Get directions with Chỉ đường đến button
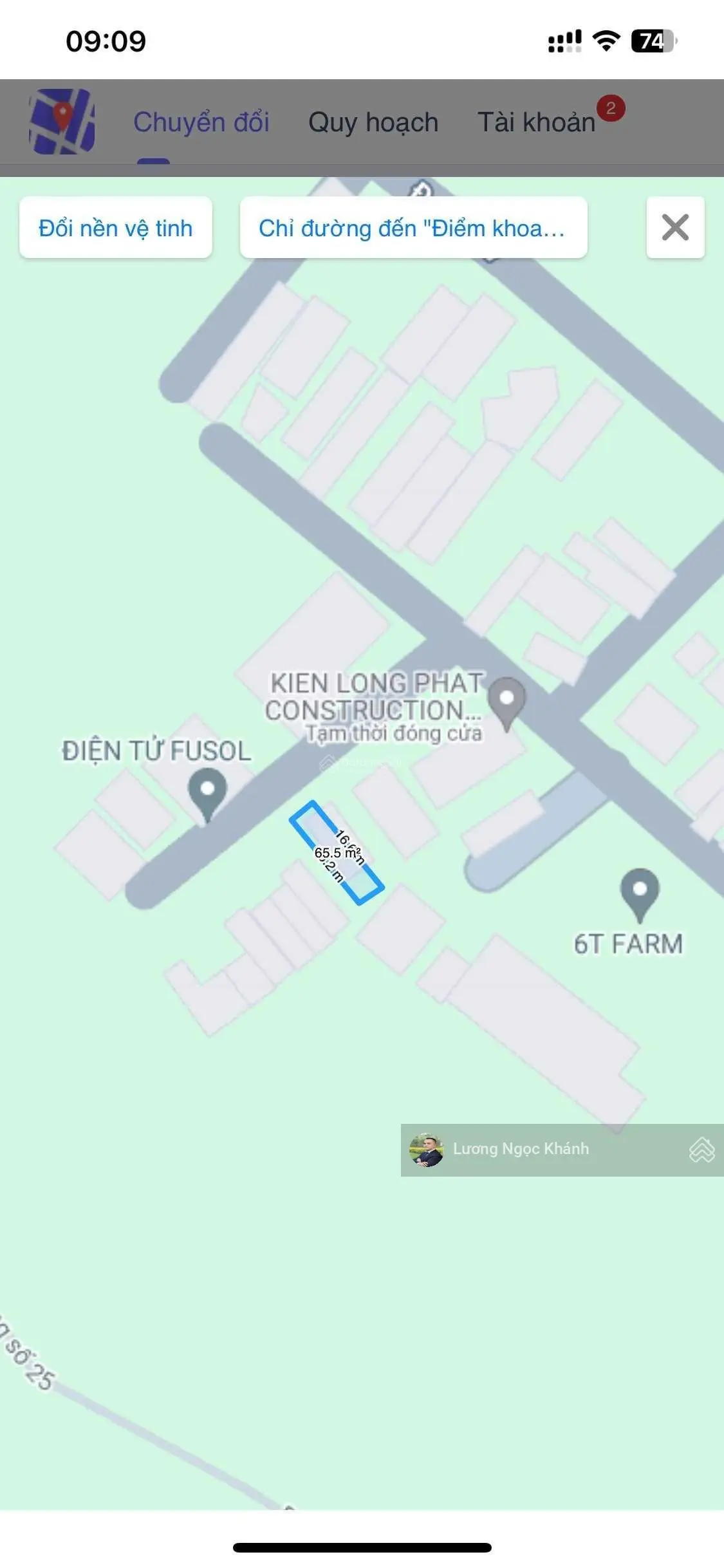The height and width of the screenshot is (1568, 724). [413, 228]
